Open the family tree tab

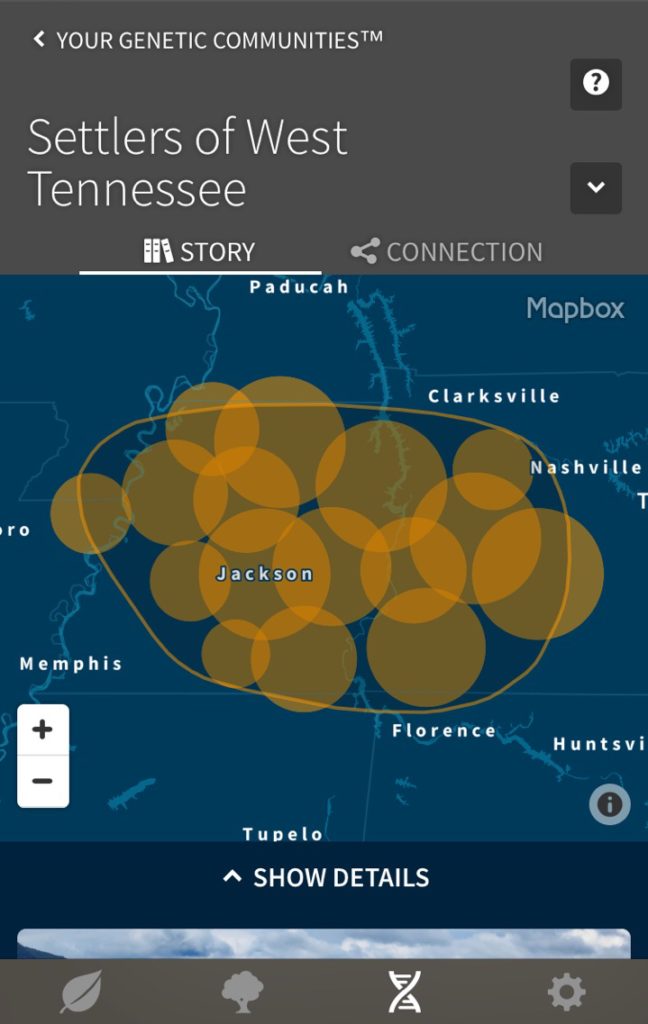click(242, 991)
